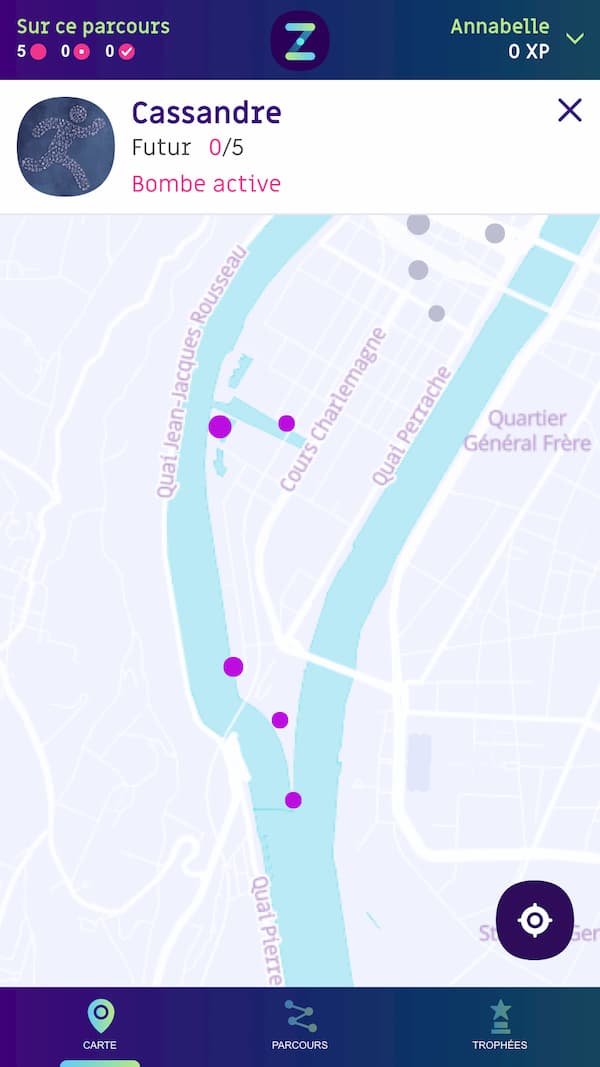
Task: Select the Carte tab
Action: (100, 1025)
